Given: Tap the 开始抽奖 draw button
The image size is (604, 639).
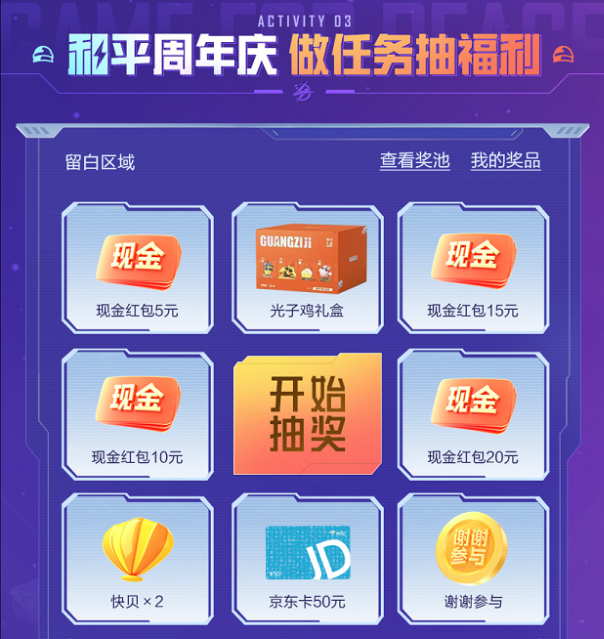Looking at the screenshot, I should 307,413.
